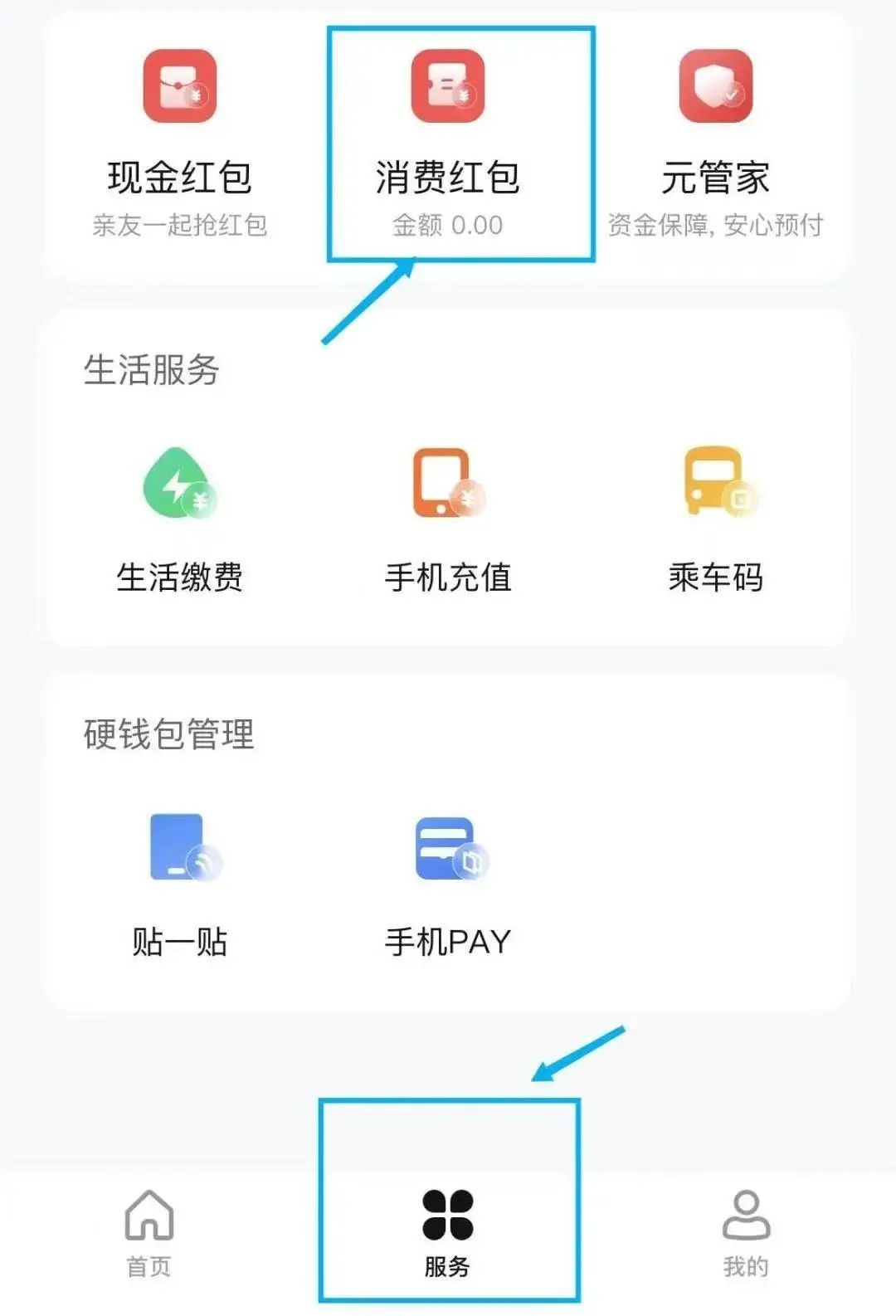This screenshot has width=896, height=1316.
Task: Open 元管家 fund protection service
Action: click(x=715, y=141)
